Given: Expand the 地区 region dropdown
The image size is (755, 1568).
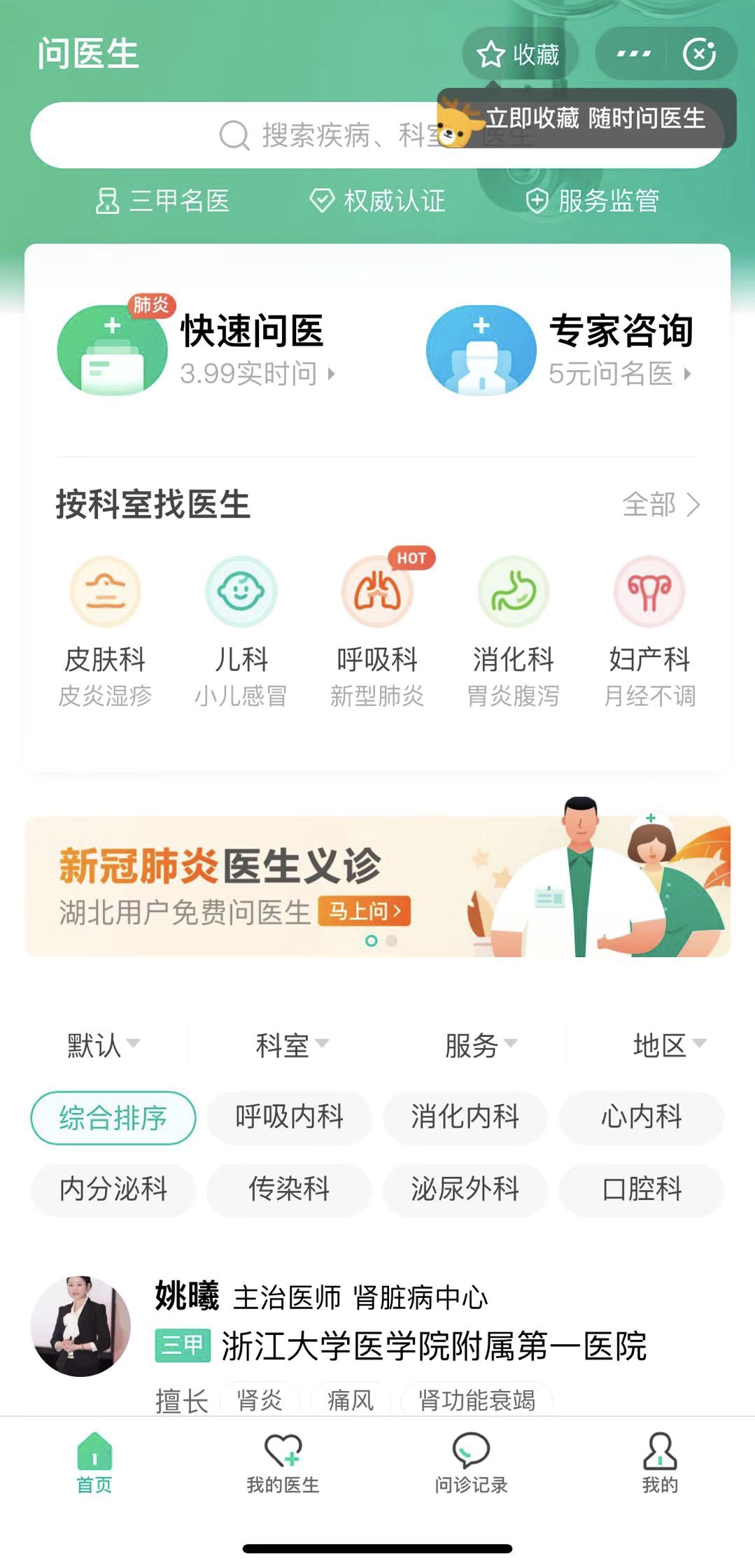Looking at the screenshot, I should coord(668,1045).
